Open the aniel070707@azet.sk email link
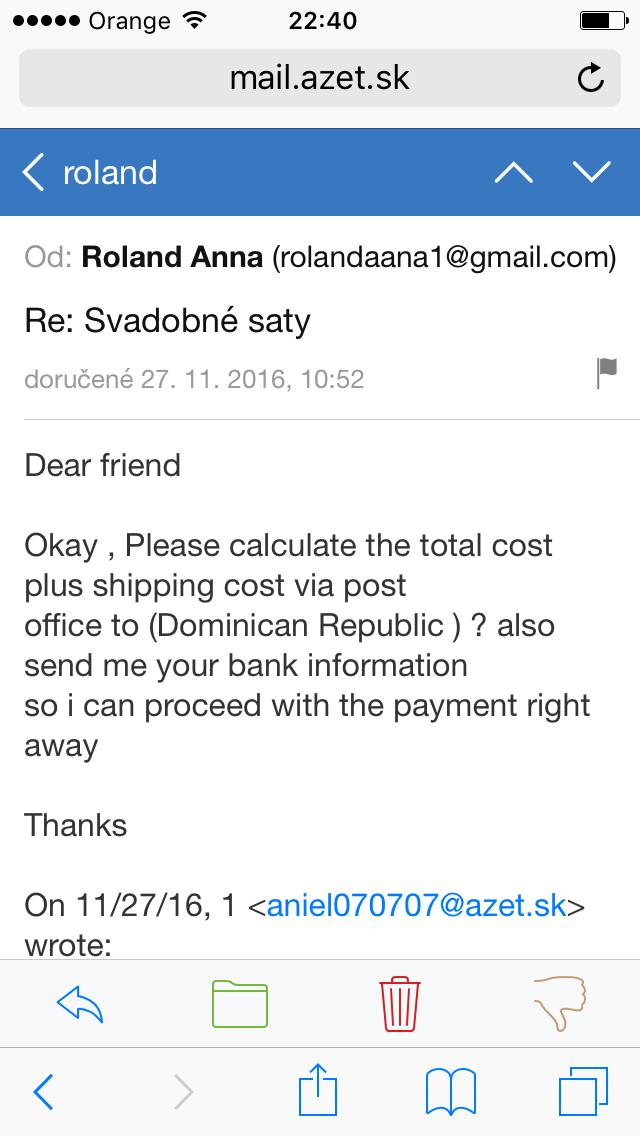This screenshot has height=1136, width=640. (x=416, y=906)
